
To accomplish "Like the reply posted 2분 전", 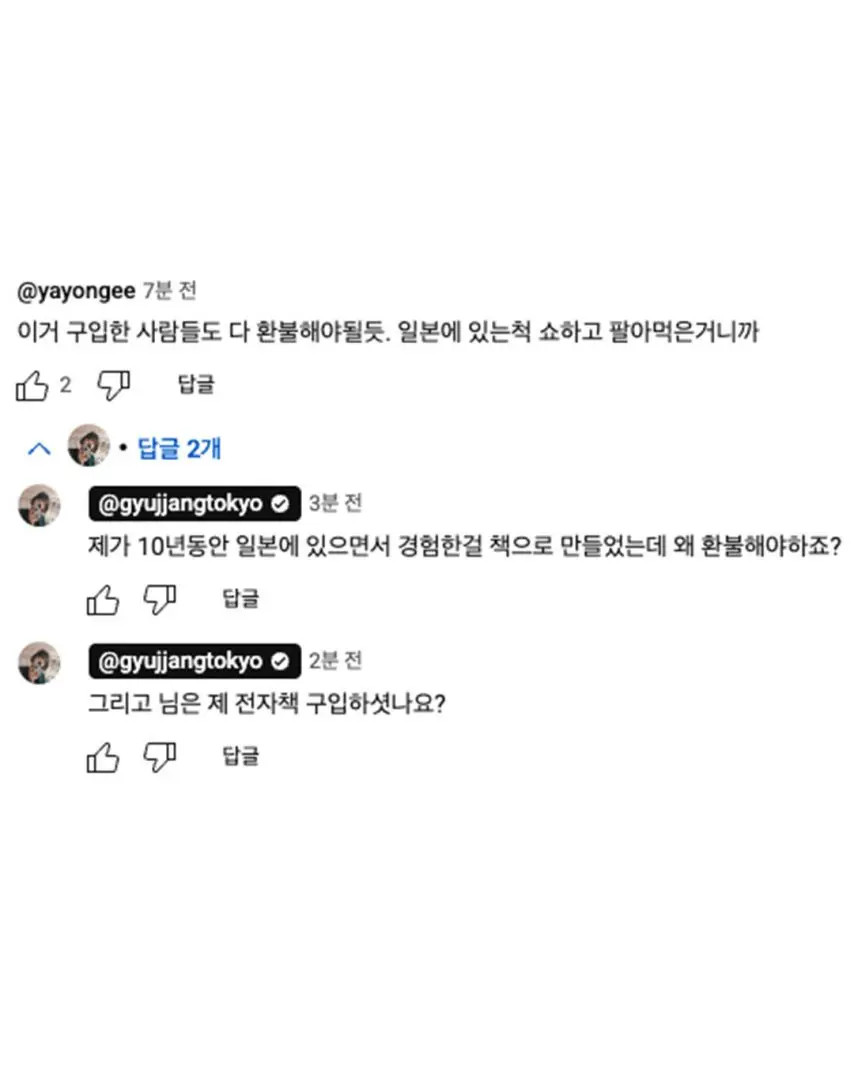I will [103, 757].
